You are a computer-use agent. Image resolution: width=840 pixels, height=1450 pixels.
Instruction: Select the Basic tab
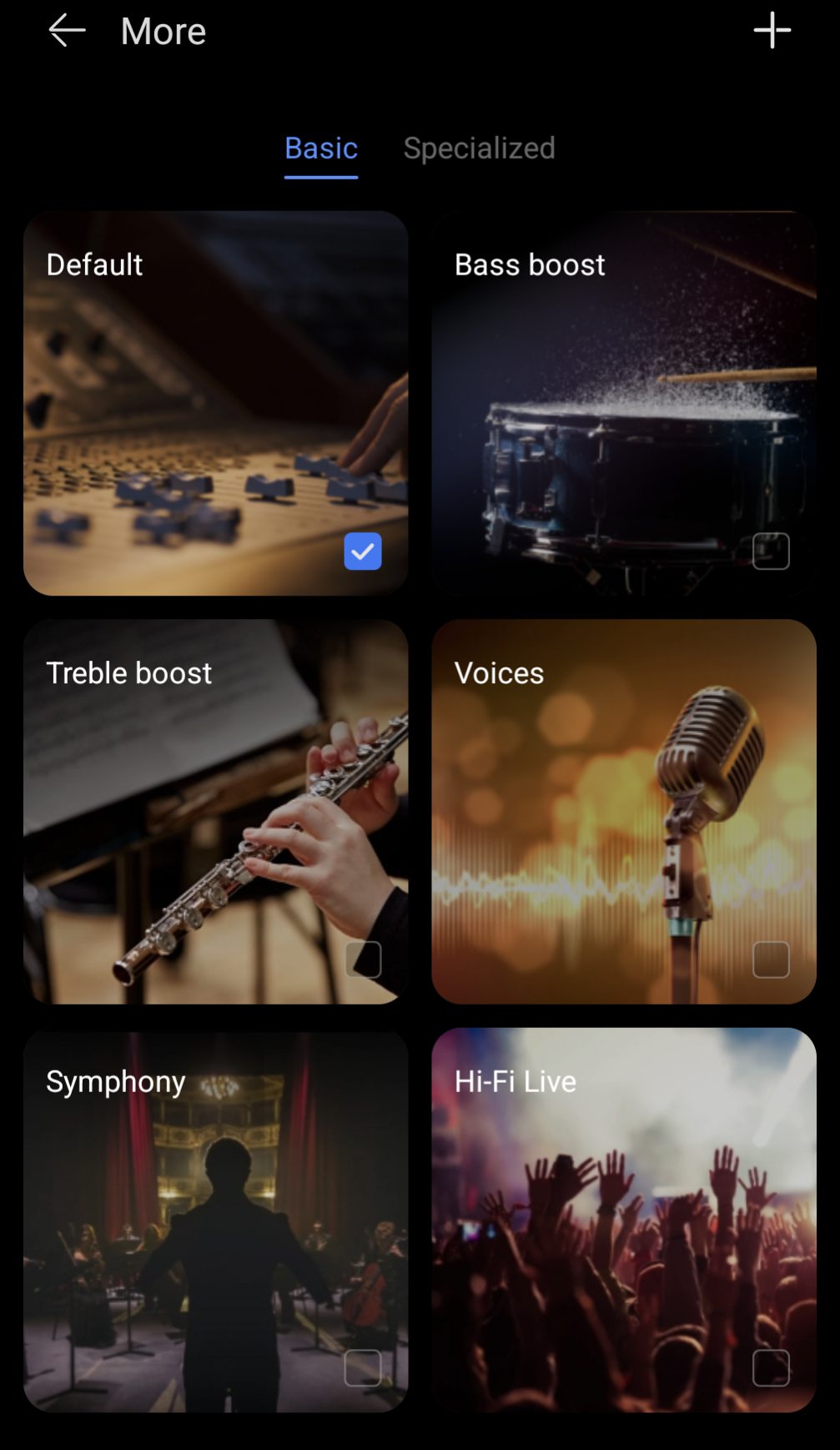pos(321,148)
